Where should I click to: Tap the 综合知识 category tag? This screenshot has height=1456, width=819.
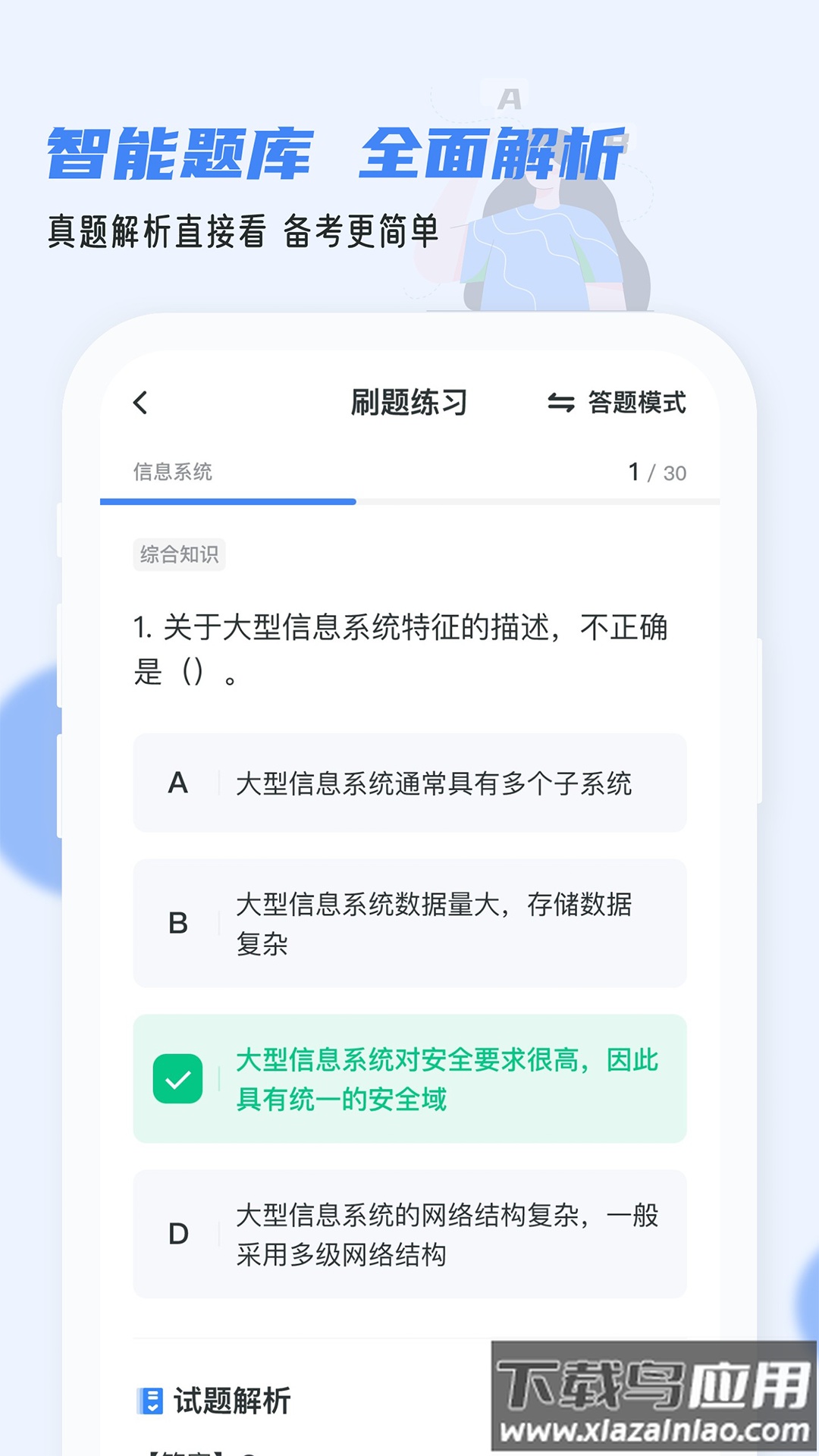[x=180, y=554]
